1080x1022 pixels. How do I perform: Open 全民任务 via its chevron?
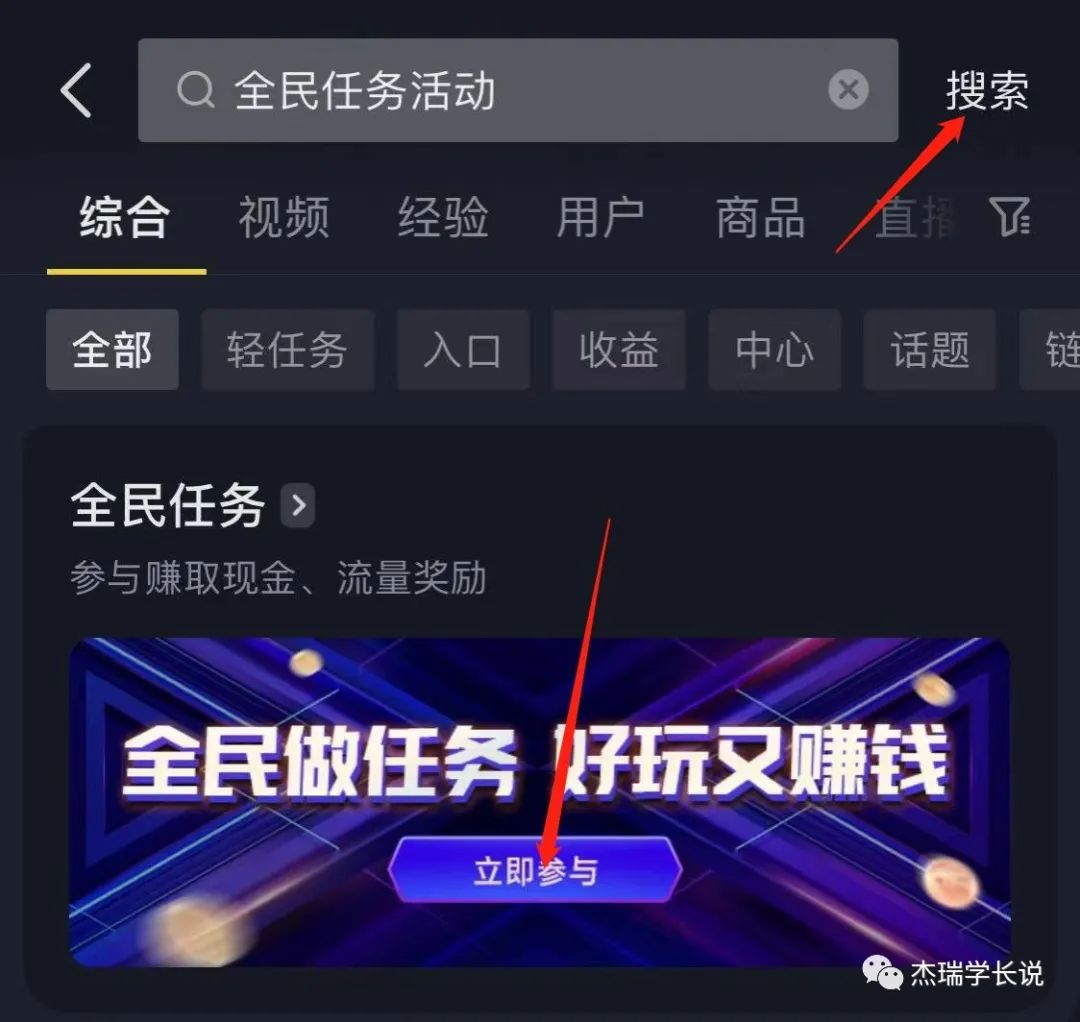297,506
